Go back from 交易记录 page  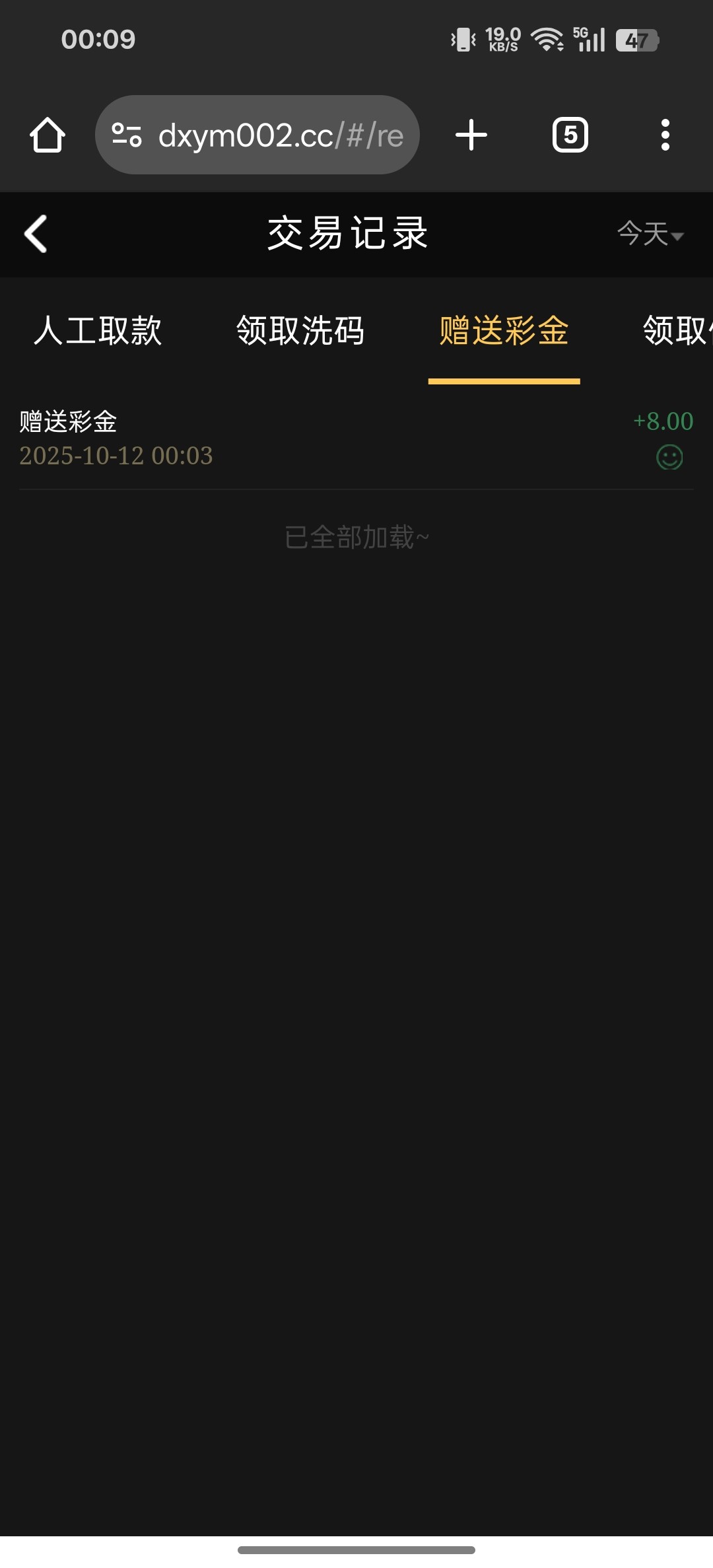[x=36, y=234]
